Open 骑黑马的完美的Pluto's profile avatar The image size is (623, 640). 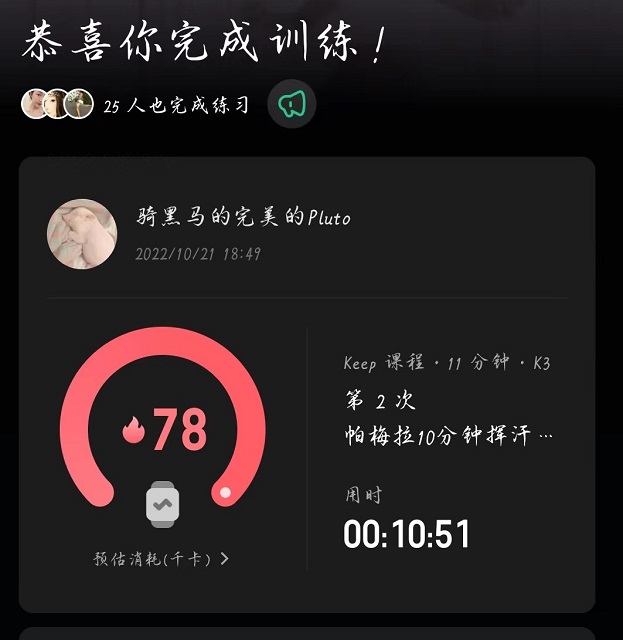82,234
